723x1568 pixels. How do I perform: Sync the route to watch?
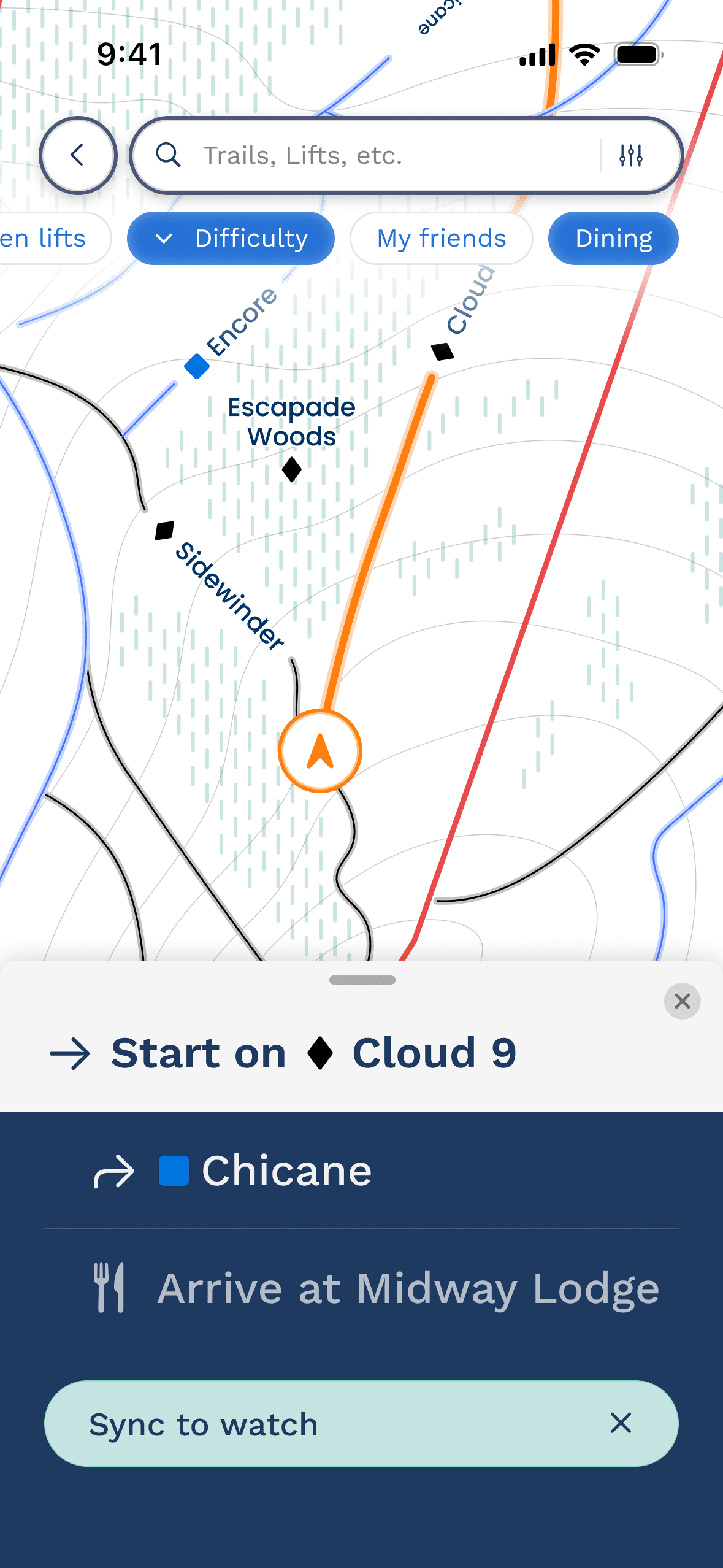pos(307,1424)
